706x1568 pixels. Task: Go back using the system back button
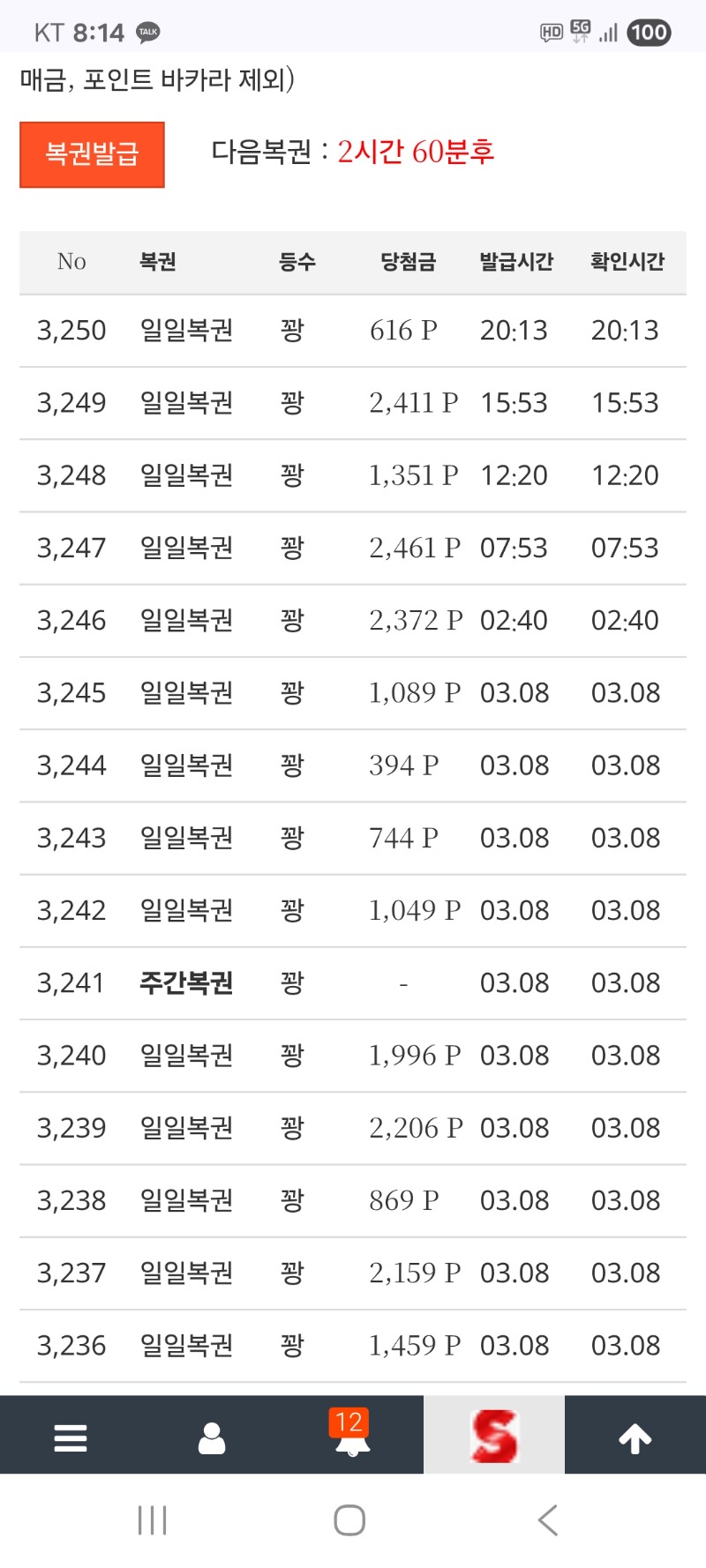(548, 1520)
